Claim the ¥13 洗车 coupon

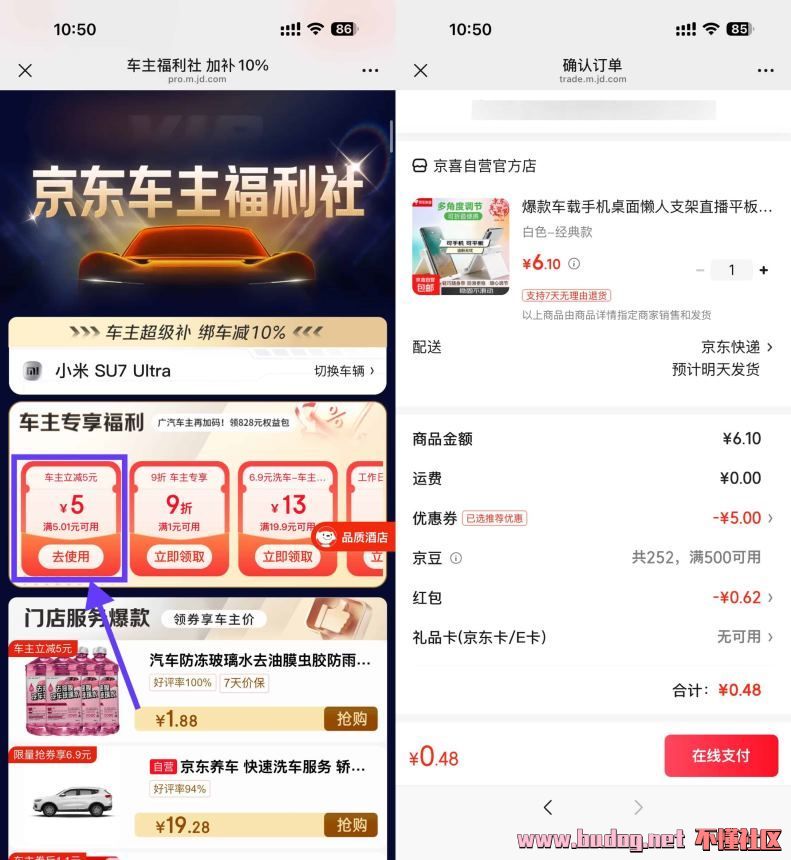click(287, 556)
